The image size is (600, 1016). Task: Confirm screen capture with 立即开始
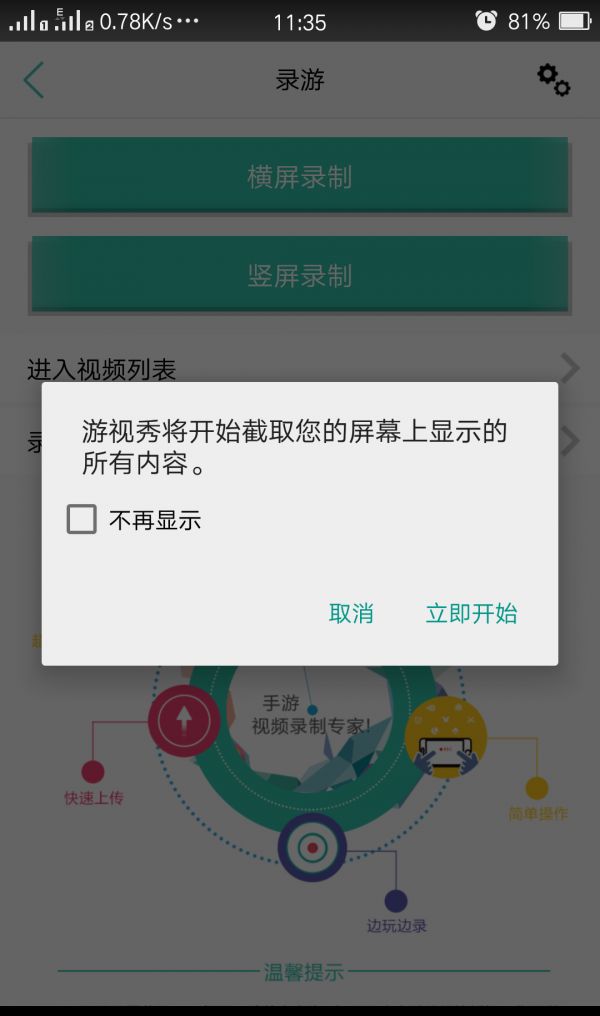[471, 613]
